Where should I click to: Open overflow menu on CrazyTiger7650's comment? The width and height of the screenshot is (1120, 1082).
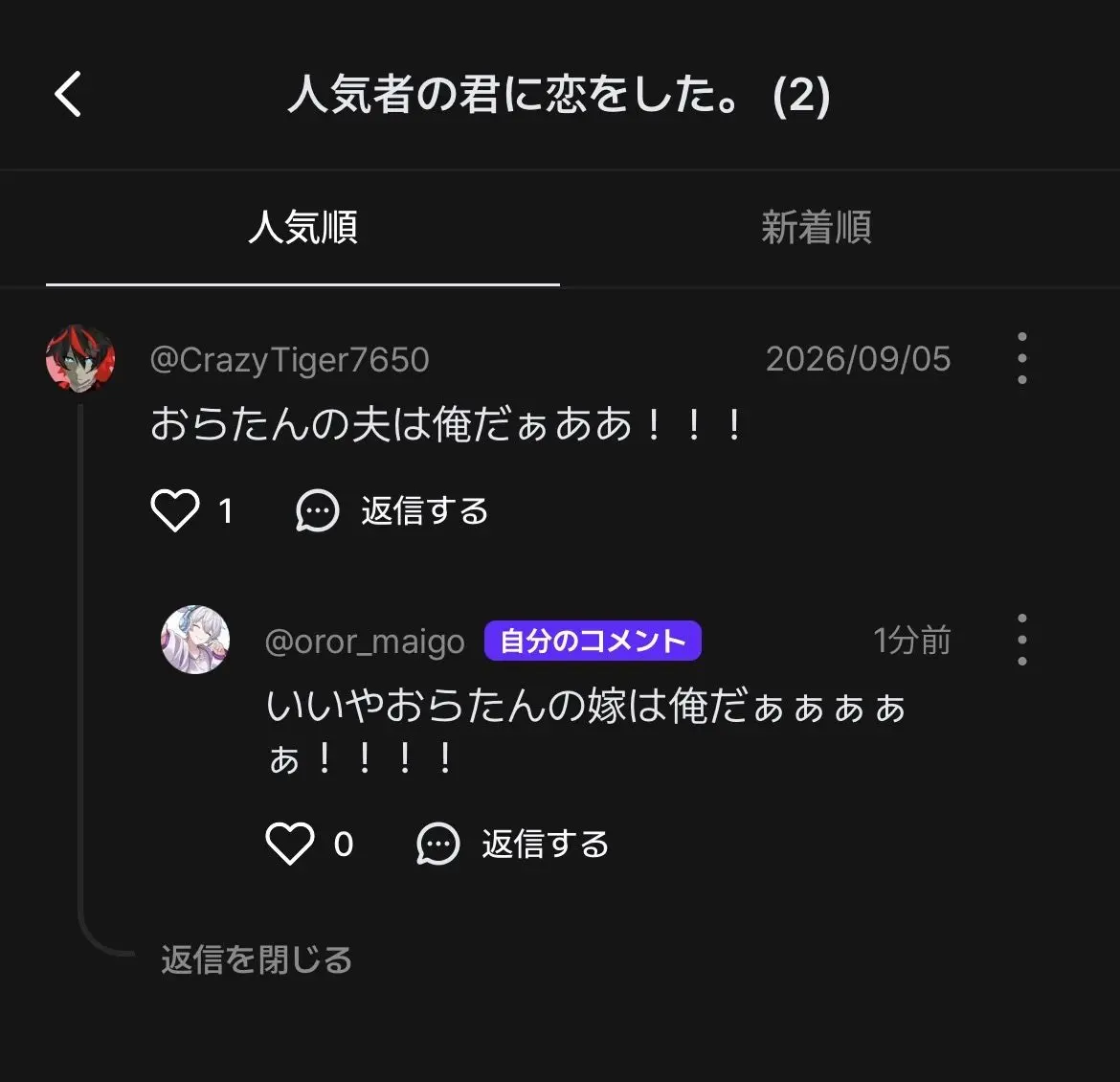point(1022,358)
